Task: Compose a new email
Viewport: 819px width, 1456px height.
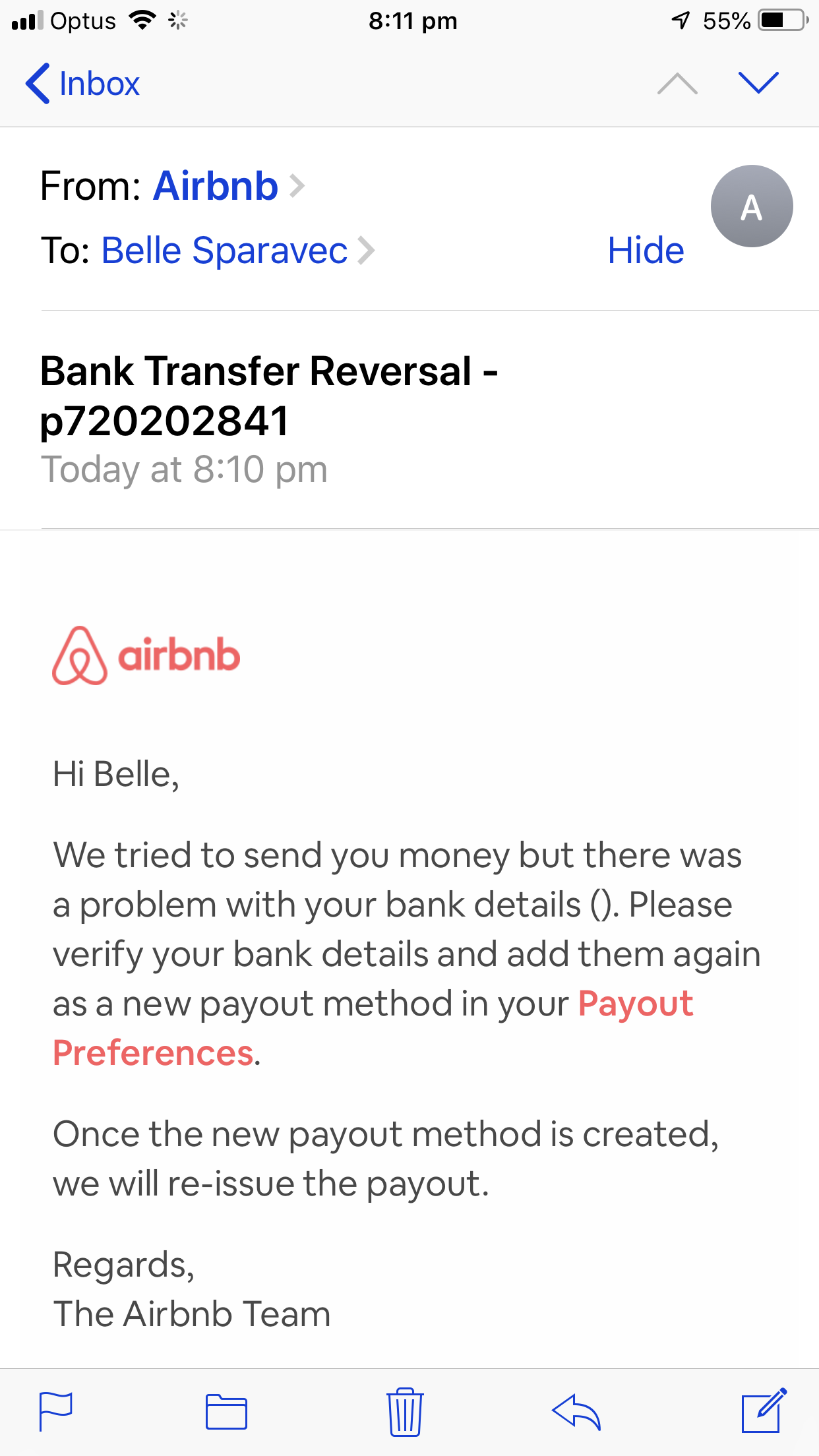Action: coord(764,1411)
